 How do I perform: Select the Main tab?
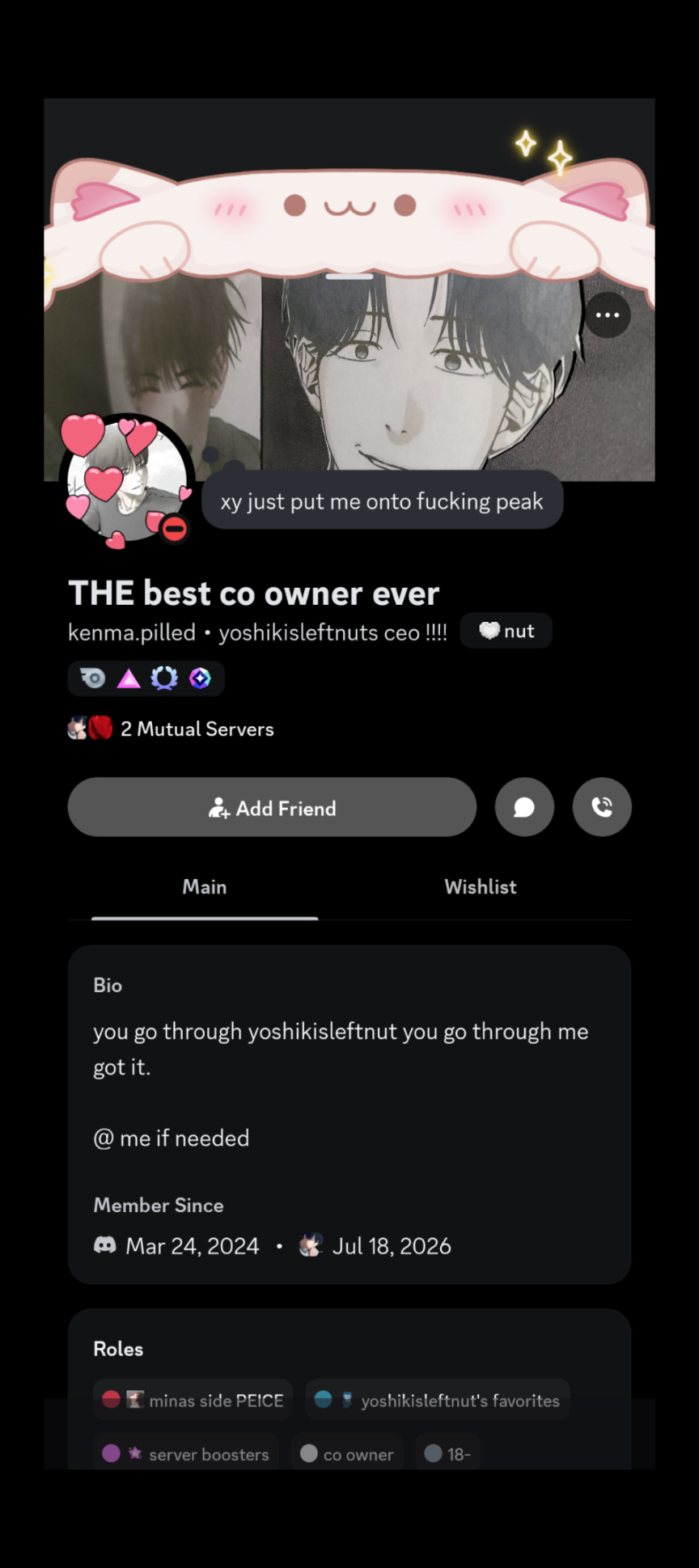coord(205,887)
